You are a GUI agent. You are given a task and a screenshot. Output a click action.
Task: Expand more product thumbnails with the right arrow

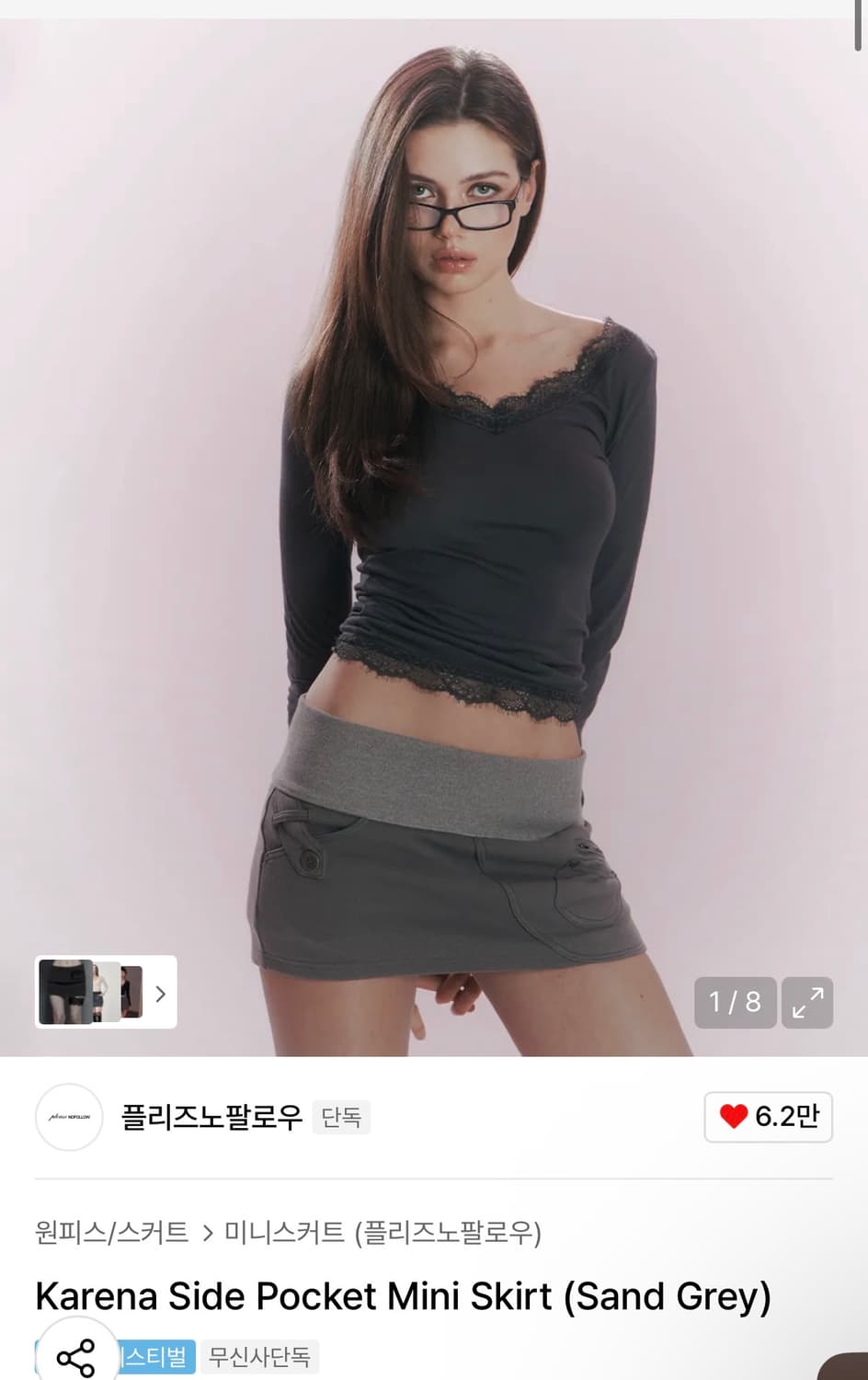coord(159,995)
